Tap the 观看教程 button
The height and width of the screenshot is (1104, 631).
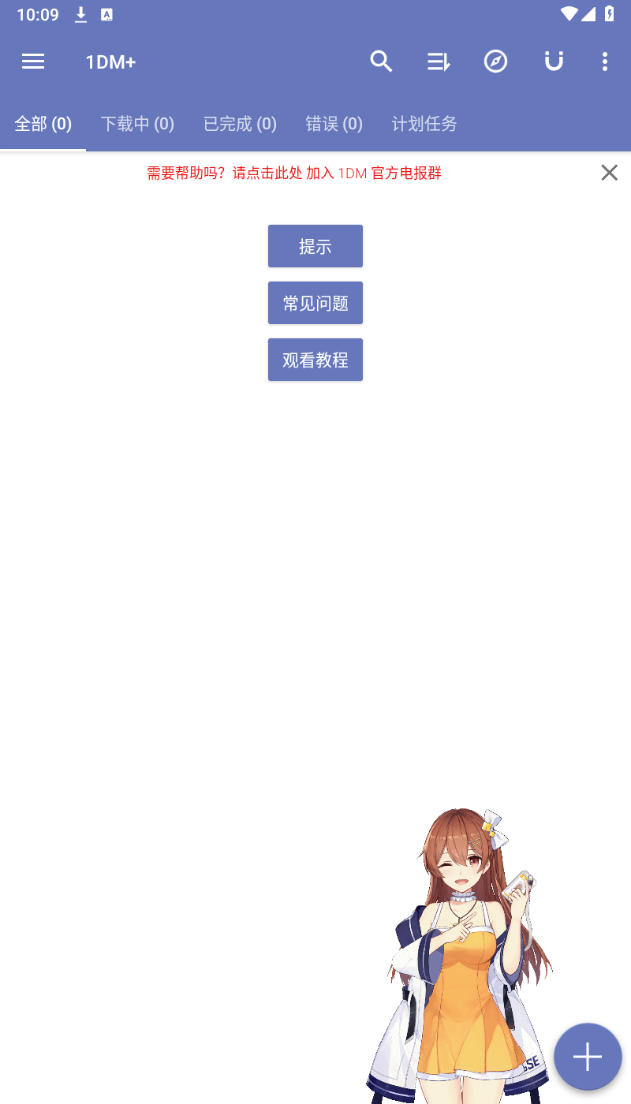click(x=315, y=360)
